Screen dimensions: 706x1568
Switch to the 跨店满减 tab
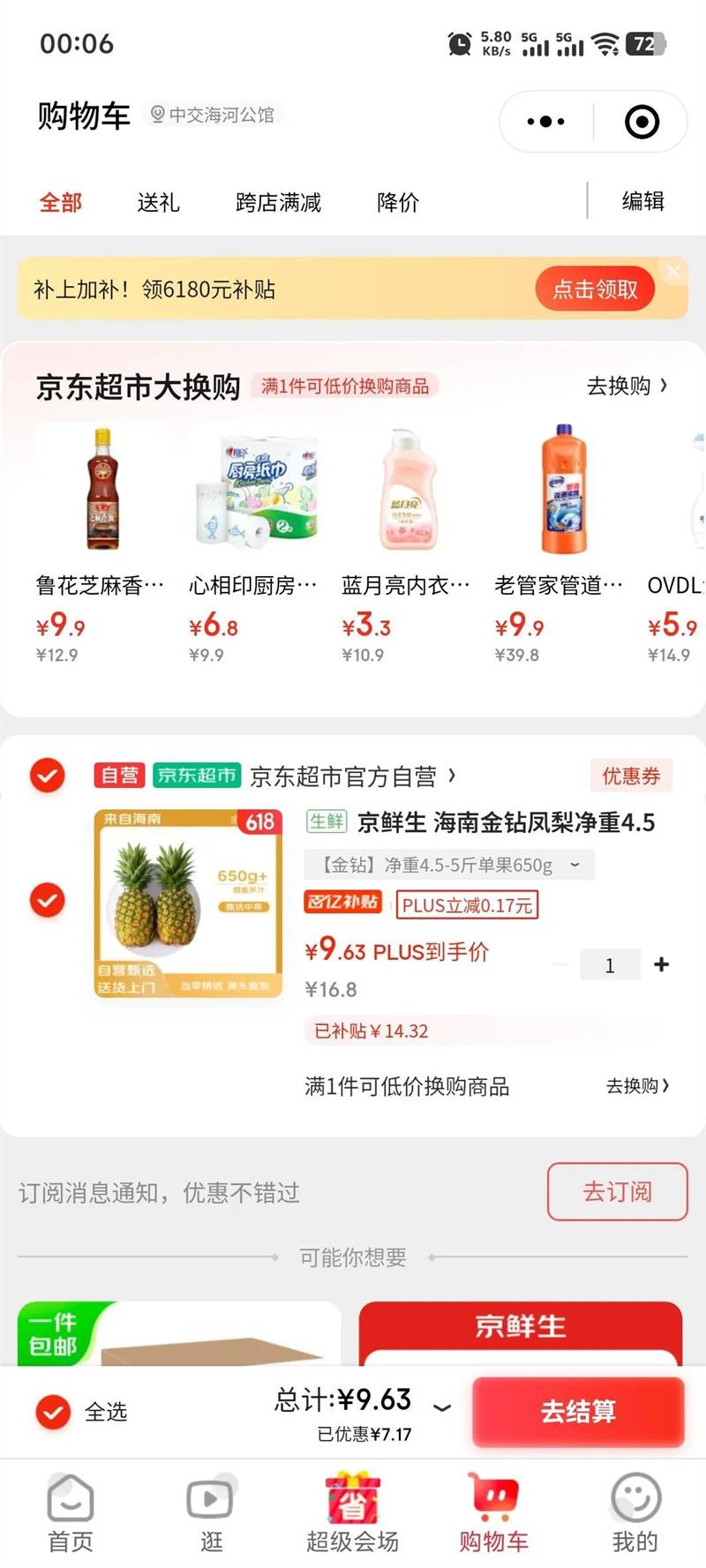278,202
